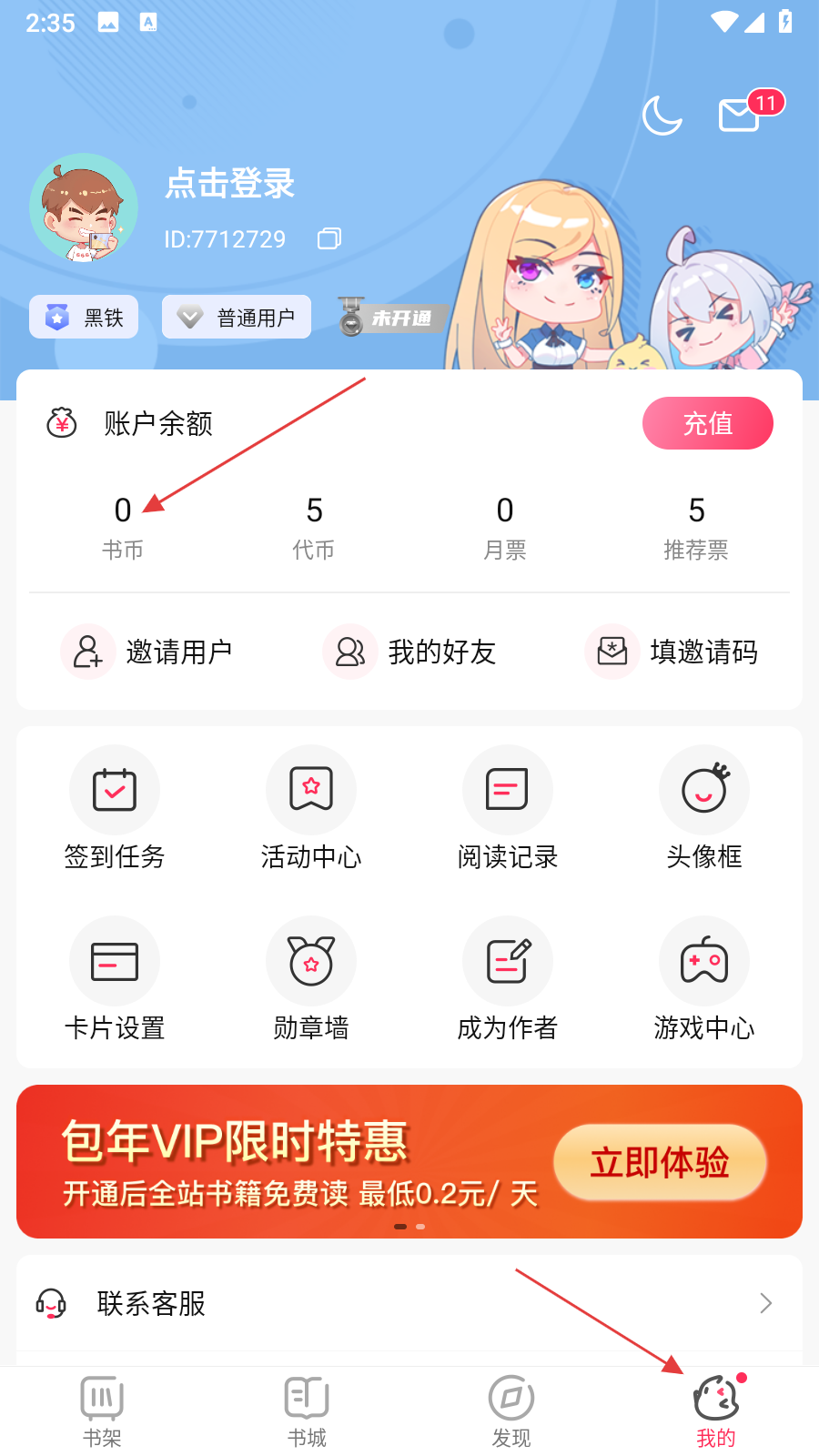The height and width of the screenshot is (1456, 819).
Task: Open 我的好友 friends list
Action: pyautogui.click(x=409, y=652)
